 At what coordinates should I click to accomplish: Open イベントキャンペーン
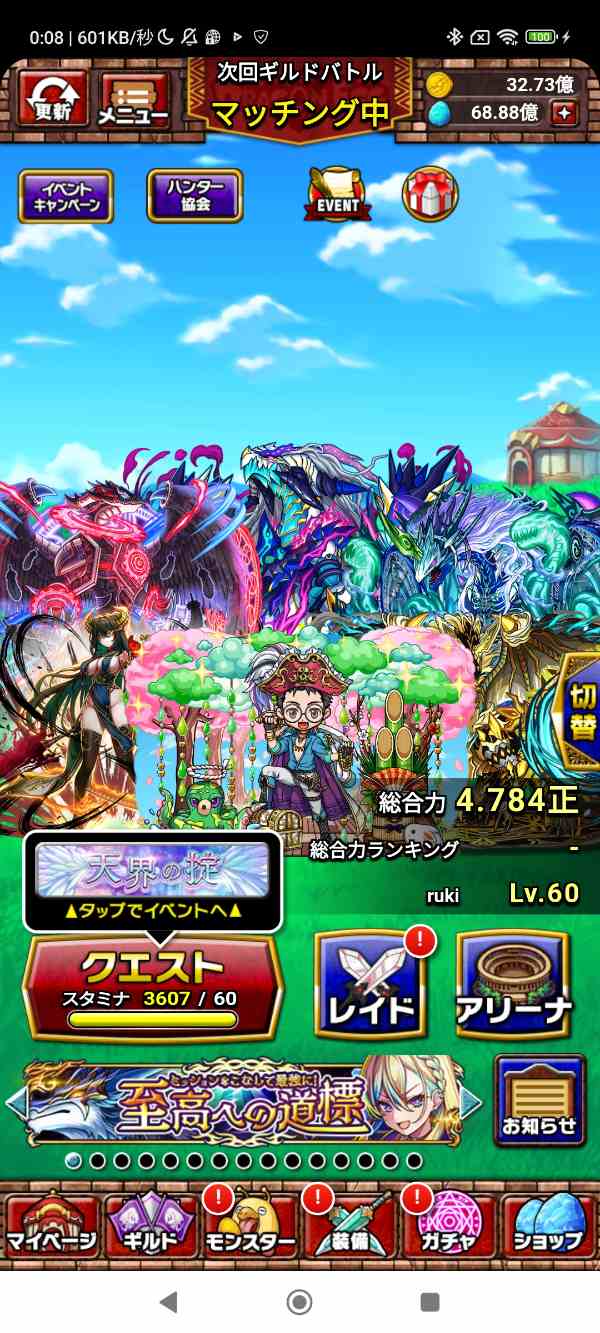(x=65, y=195)
